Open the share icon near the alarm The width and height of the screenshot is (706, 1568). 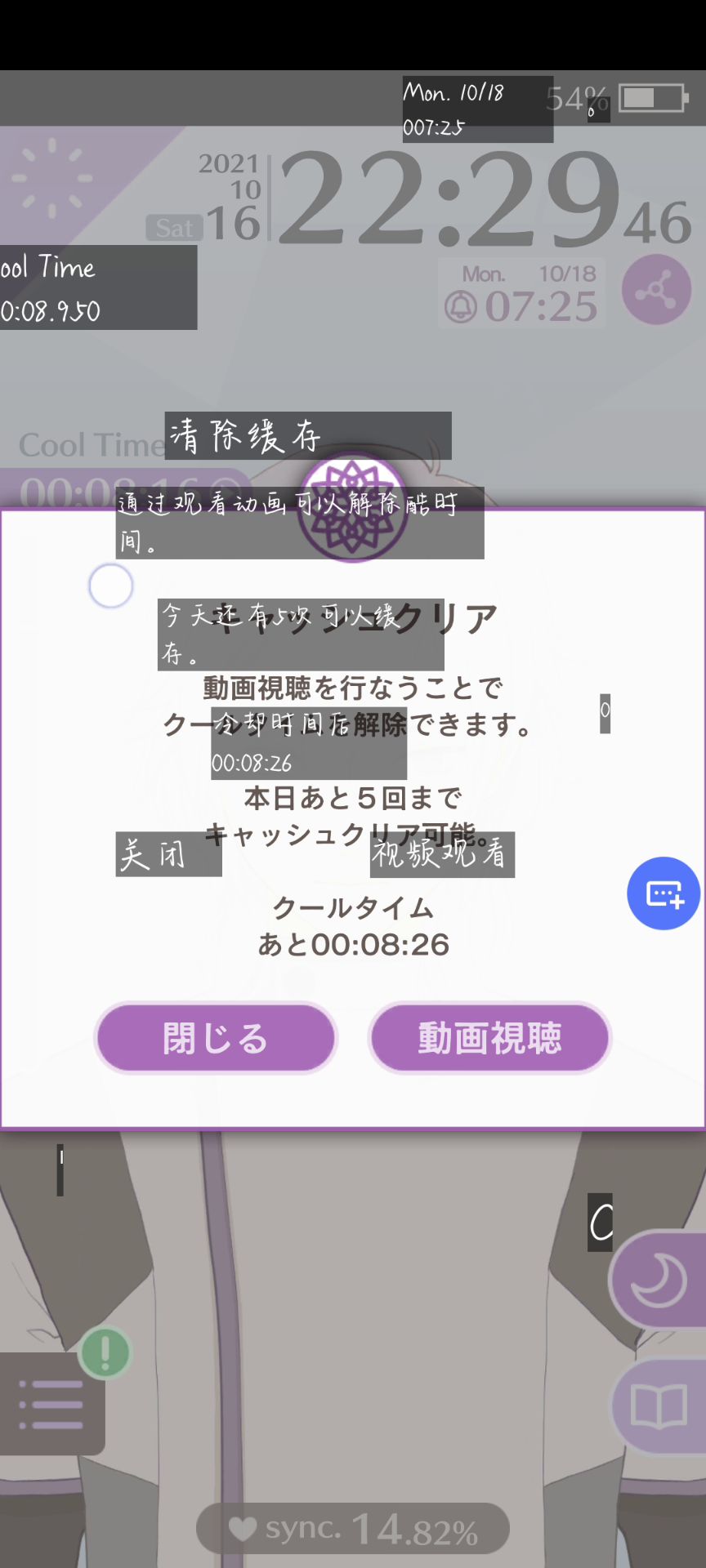coord(655,290)
